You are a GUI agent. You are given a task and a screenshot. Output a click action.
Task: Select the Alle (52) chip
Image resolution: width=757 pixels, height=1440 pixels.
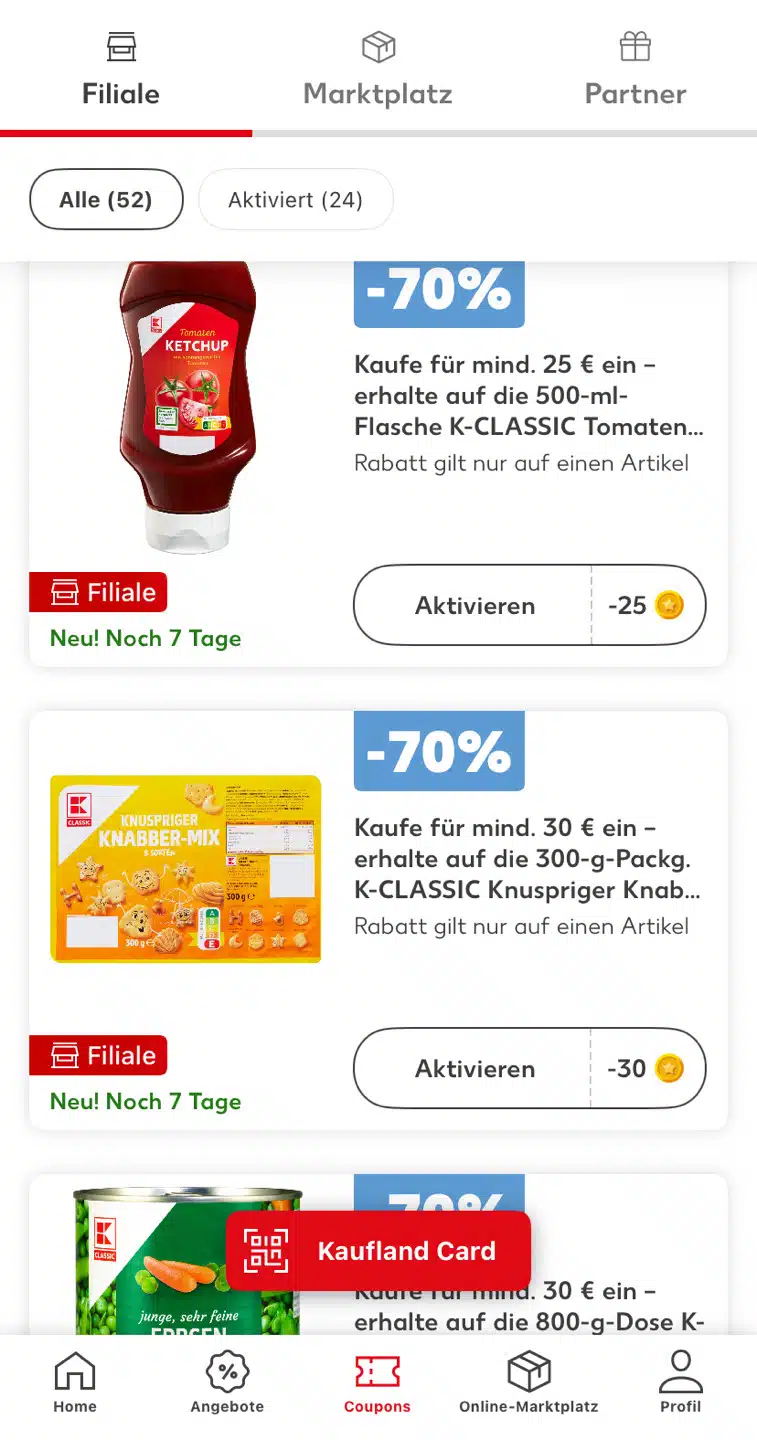106,200
